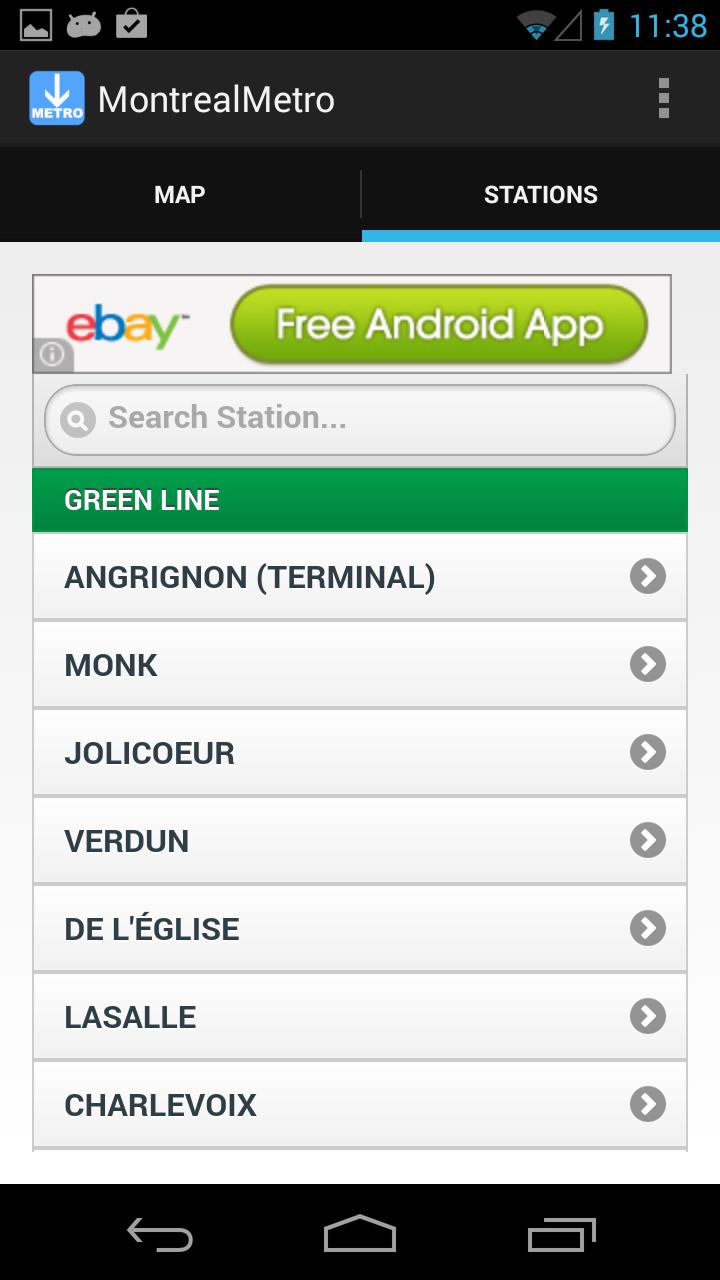View the Monk station details

click(360, 665)
